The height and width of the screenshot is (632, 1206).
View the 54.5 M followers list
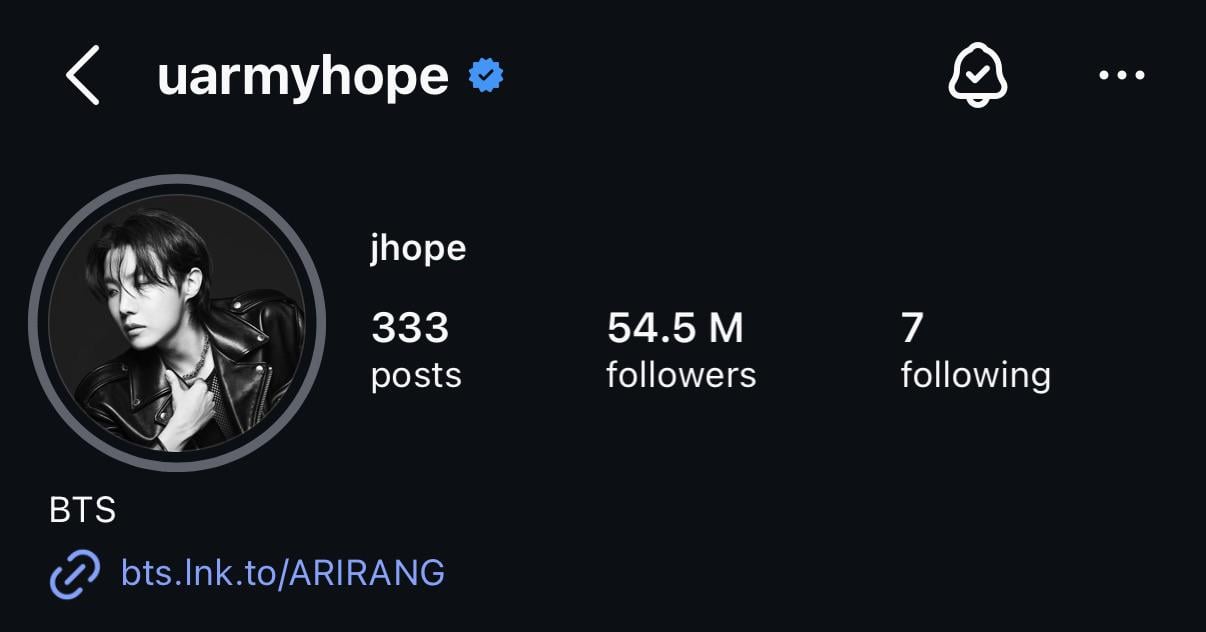[680, 349]
